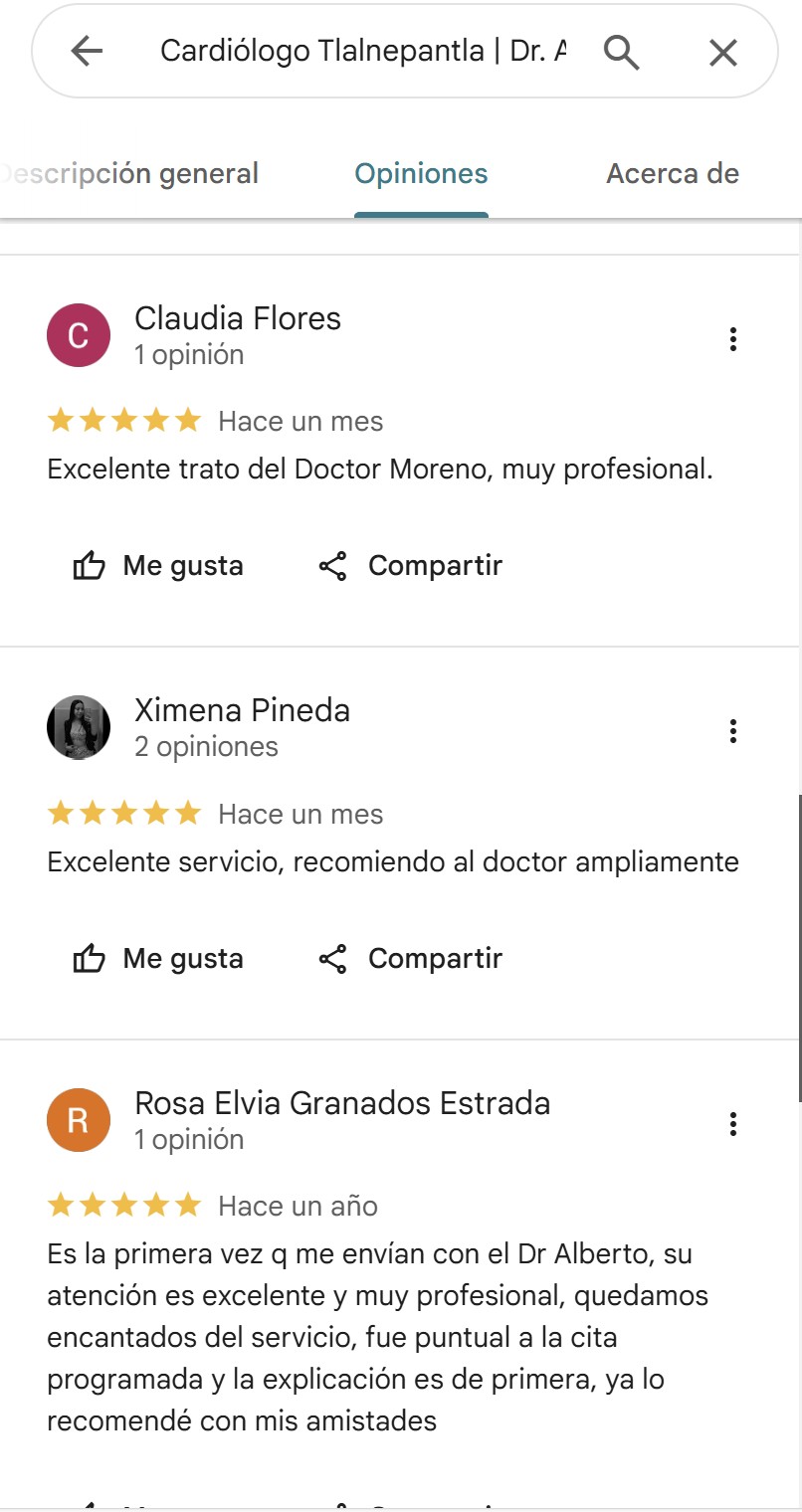Open the three-dot menu on Claudia's review
Screen dimensions: 802x1512
click(x=733, y=339)
